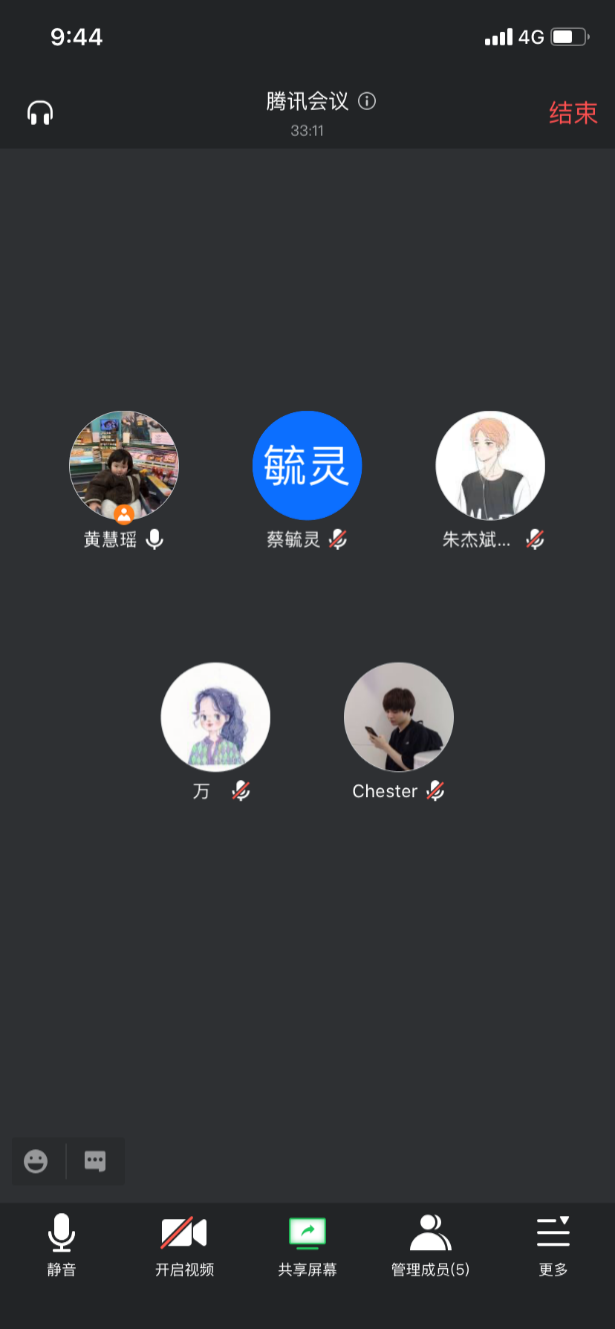Viewport: 615px width, 1329px height.
Task: Open the emoji reaction picker
Action: (x=36, y=1161)
